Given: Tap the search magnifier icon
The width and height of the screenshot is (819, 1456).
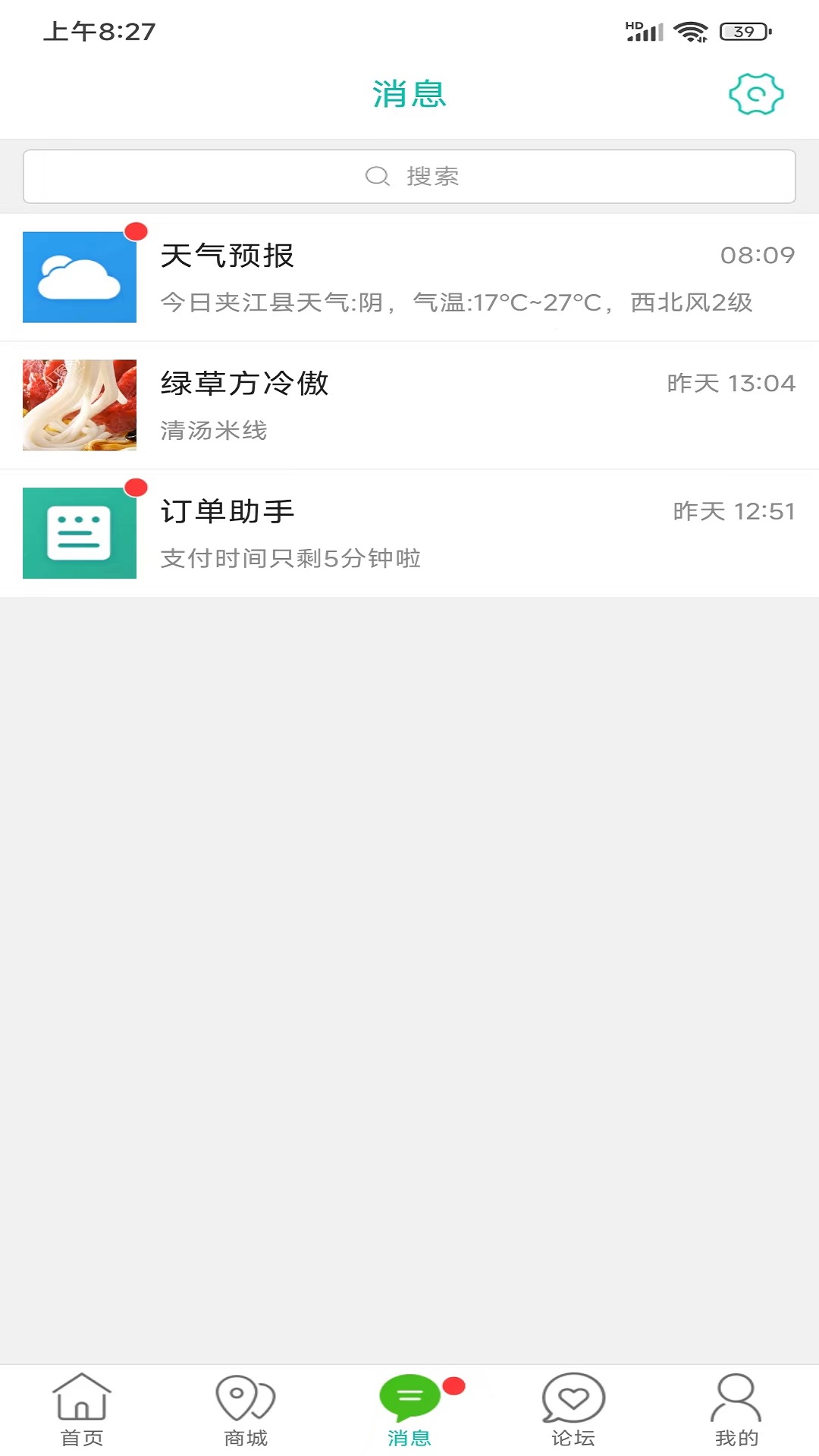Looking at the screenshot, I should [x=377, y=175].
